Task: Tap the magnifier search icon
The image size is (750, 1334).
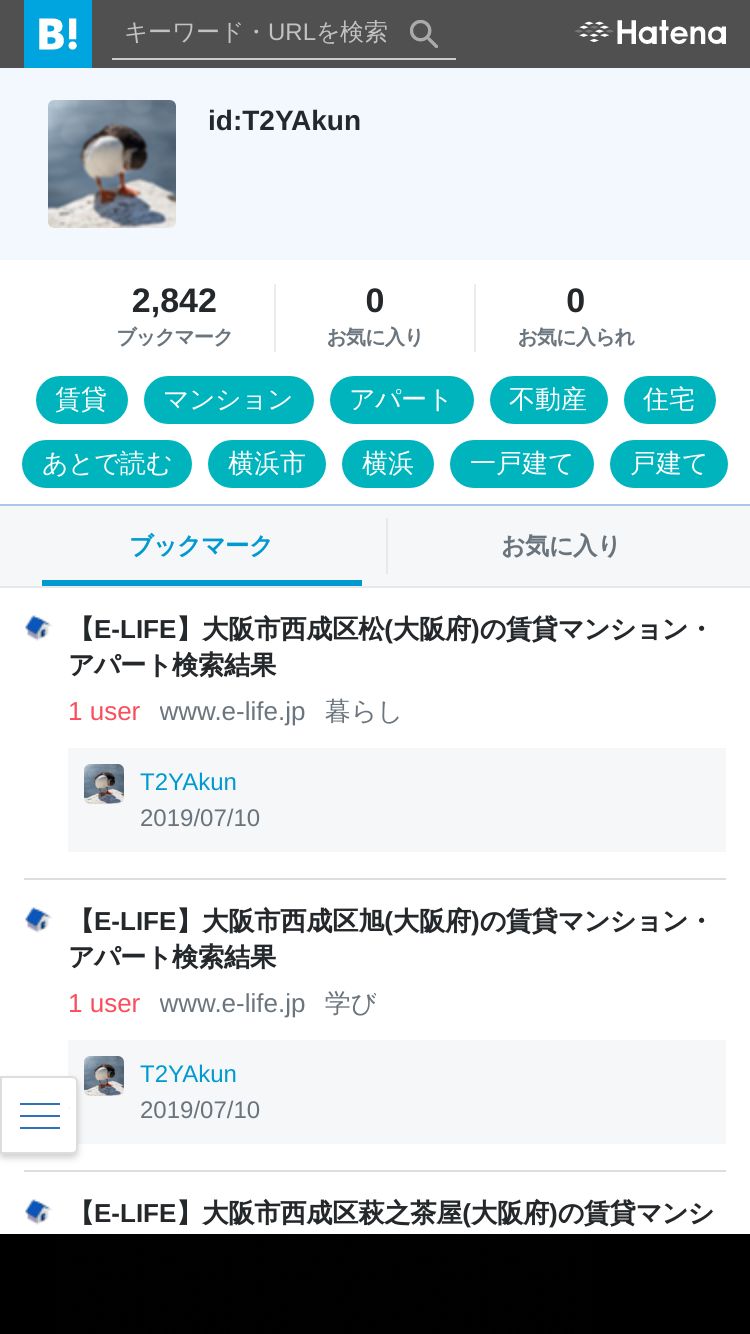Action: [x=424, y=34]
